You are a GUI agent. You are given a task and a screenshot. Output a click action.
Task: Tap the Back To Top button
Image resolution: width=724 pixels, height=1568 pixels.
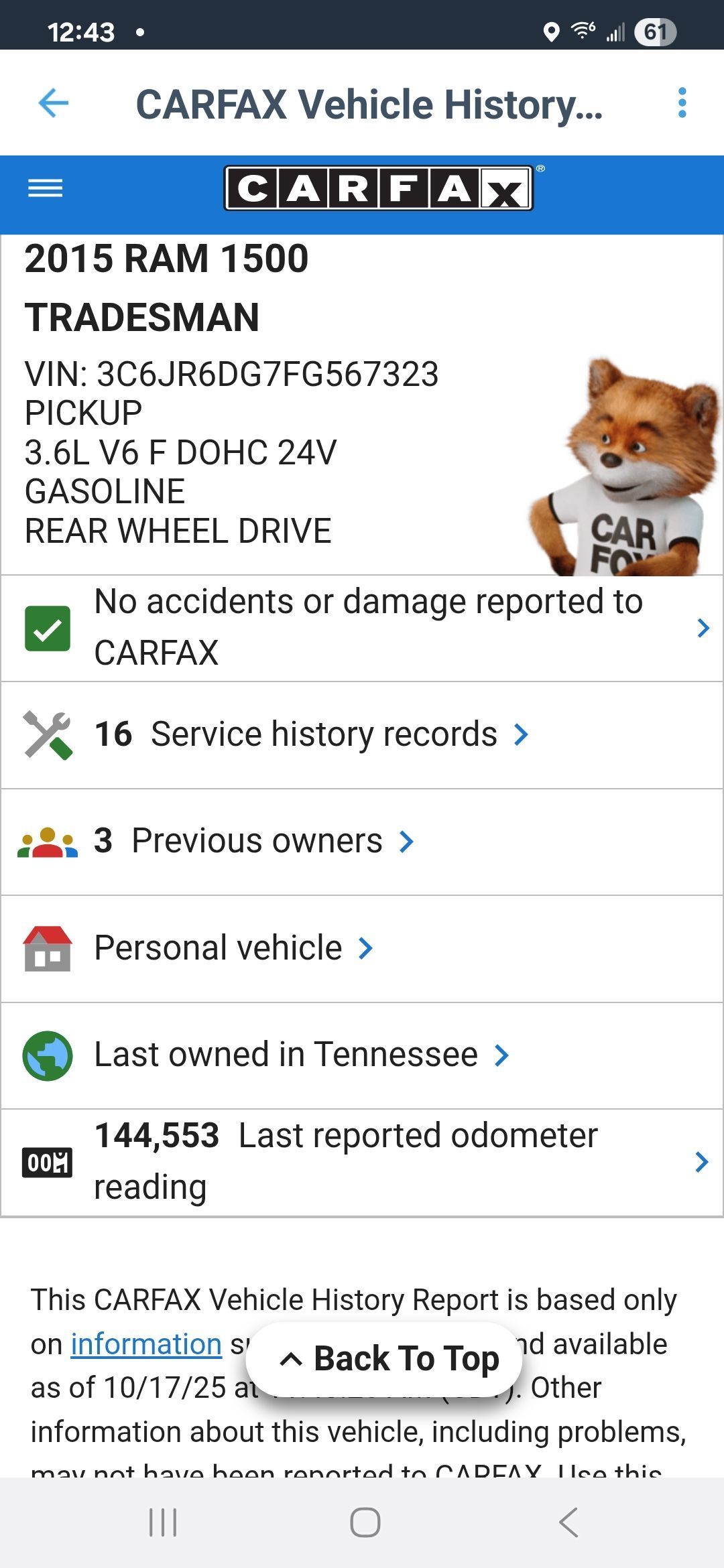pyautogui.click(x=384, y=1359)
